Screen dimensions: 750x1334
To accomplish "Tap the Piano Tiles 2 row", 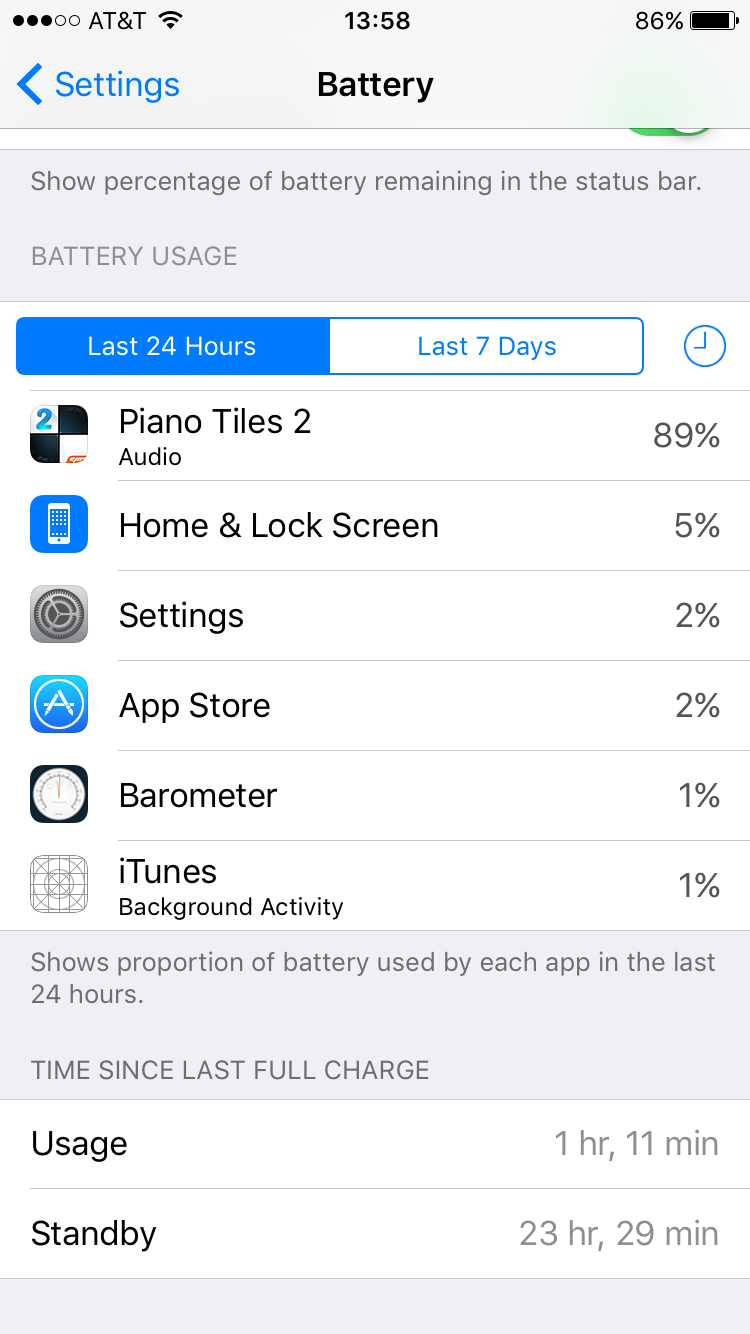I will (375, 436).
